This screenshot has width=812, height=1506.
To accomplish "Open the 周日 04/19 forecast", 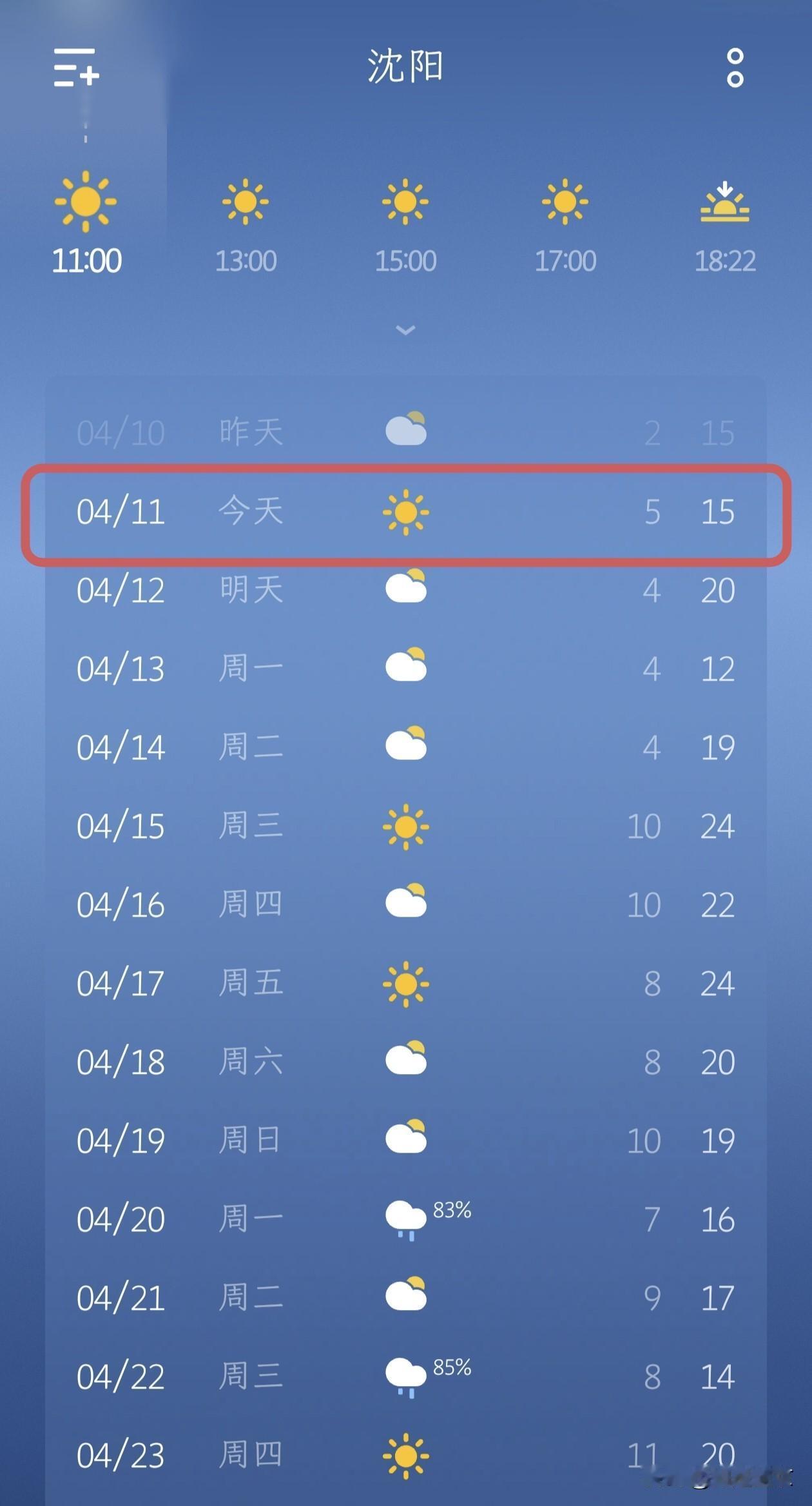I will (x=406, y=1141).
